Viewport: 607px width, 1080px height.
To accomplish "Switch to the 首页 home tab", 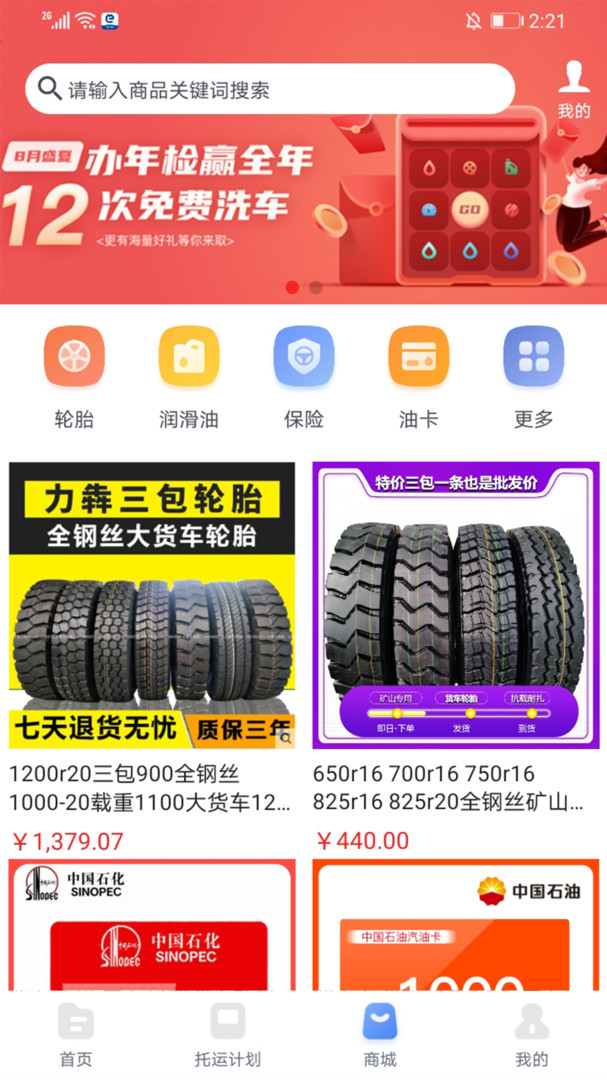I will tap(76, 1035).
